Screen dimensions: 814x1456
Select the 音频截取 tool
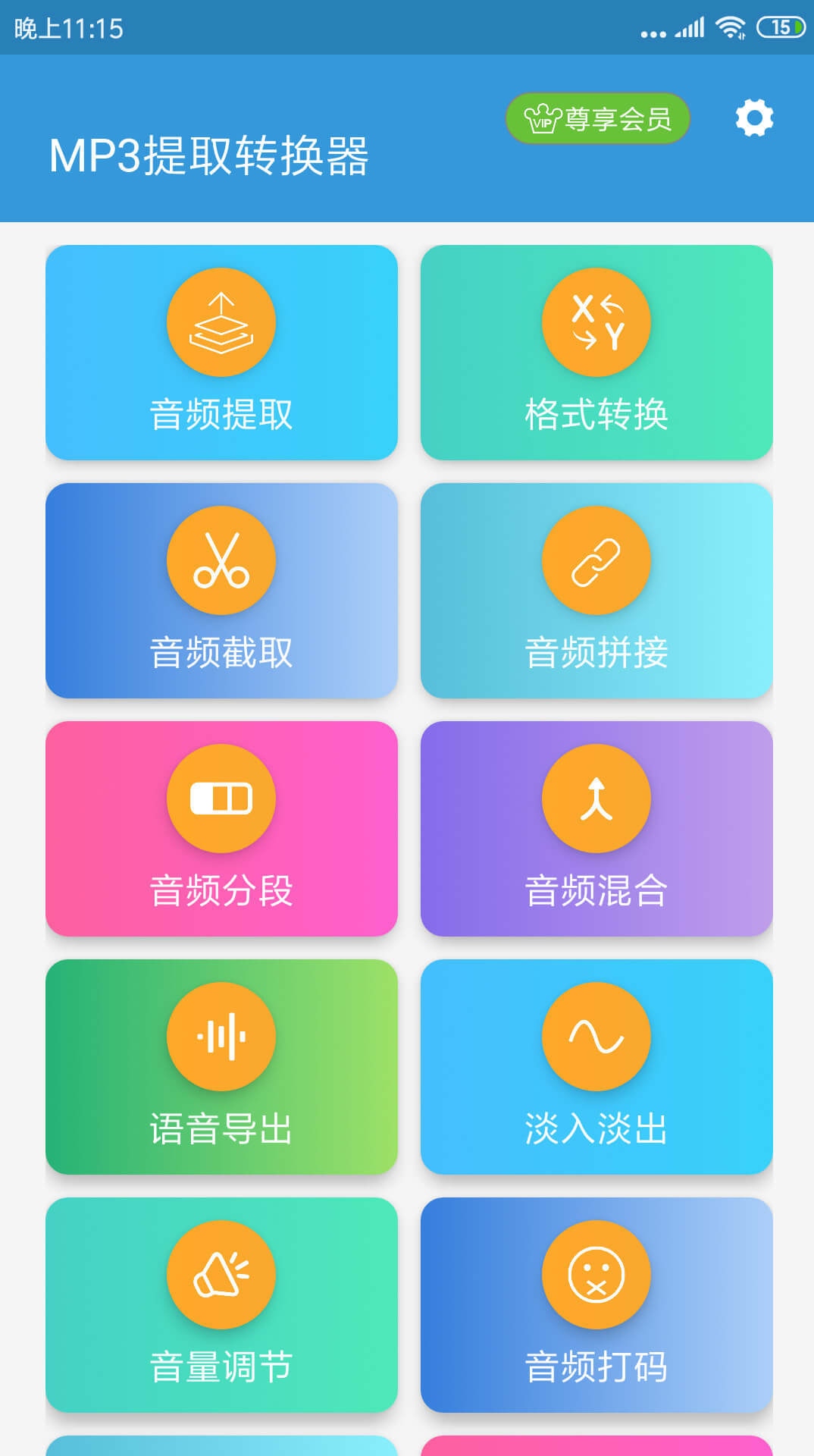coord(221,590)
